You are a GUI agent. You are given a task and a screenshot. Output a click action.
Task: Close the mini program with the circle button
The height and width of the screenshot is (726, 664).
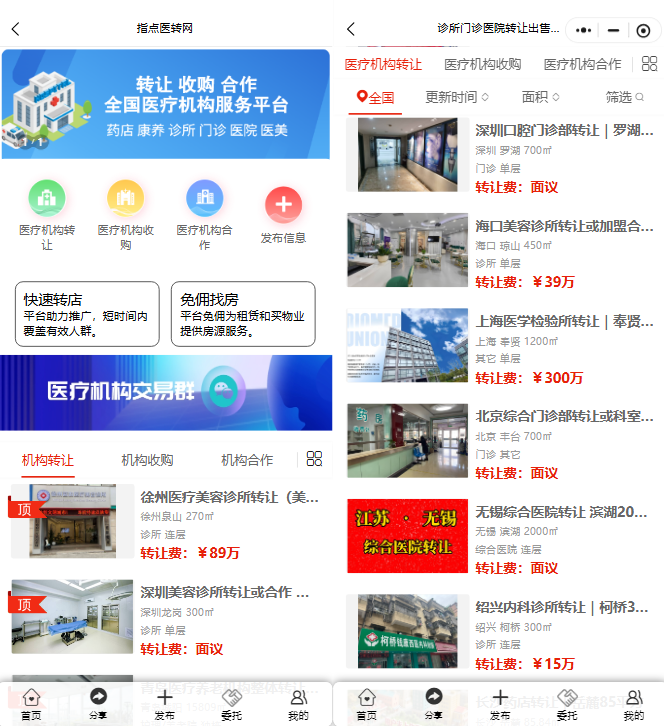pos(643,30)
